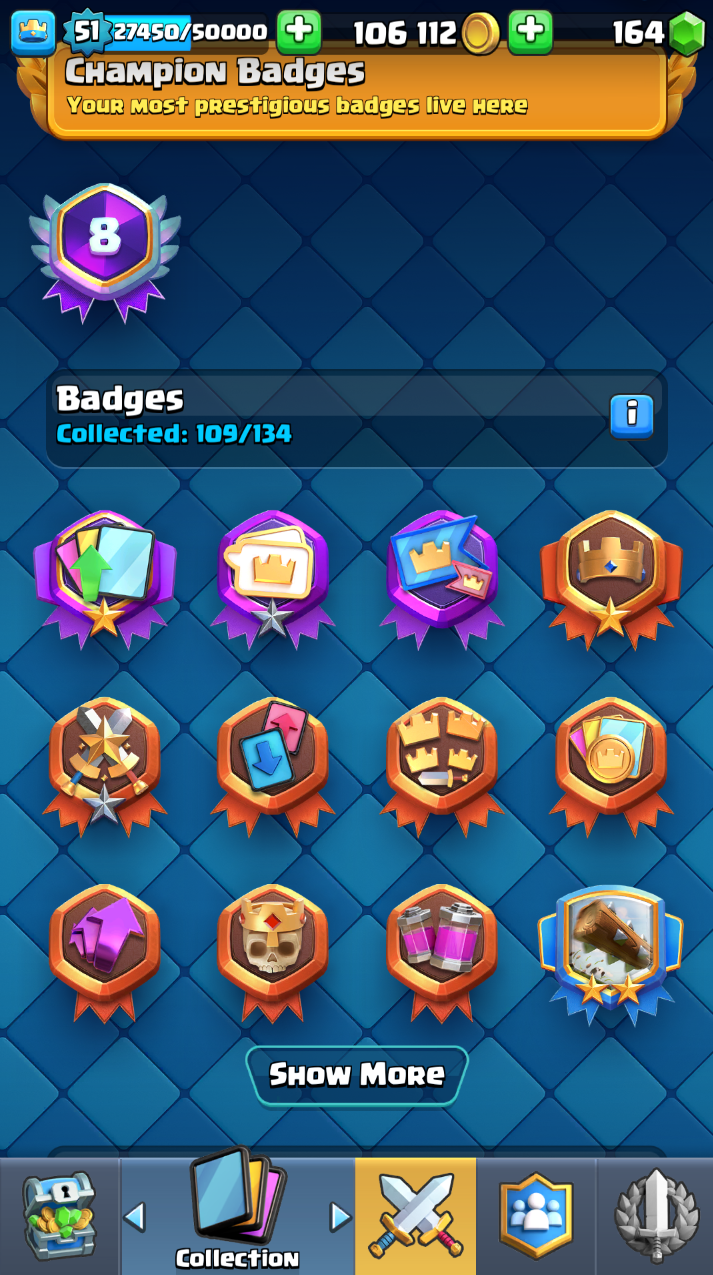The width and height of the screenshot is (713, 1275).
Task: Tap the King level crown icon
Action: (x=33, y=32)
